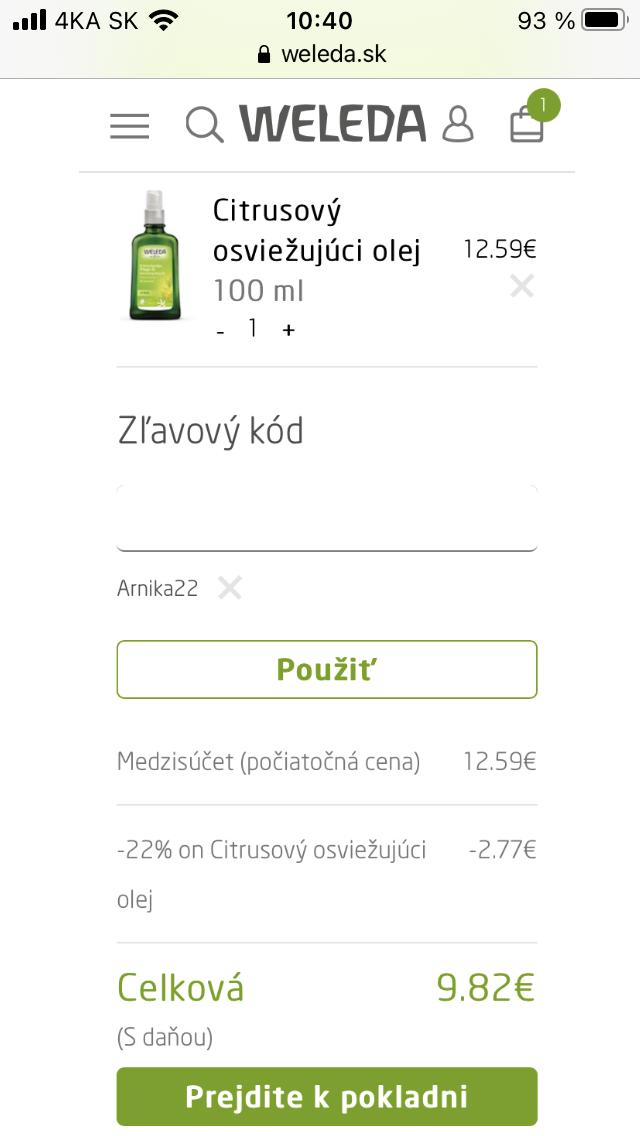
Task: Open the shopping bag cart
Action: (x=527, y=124)
